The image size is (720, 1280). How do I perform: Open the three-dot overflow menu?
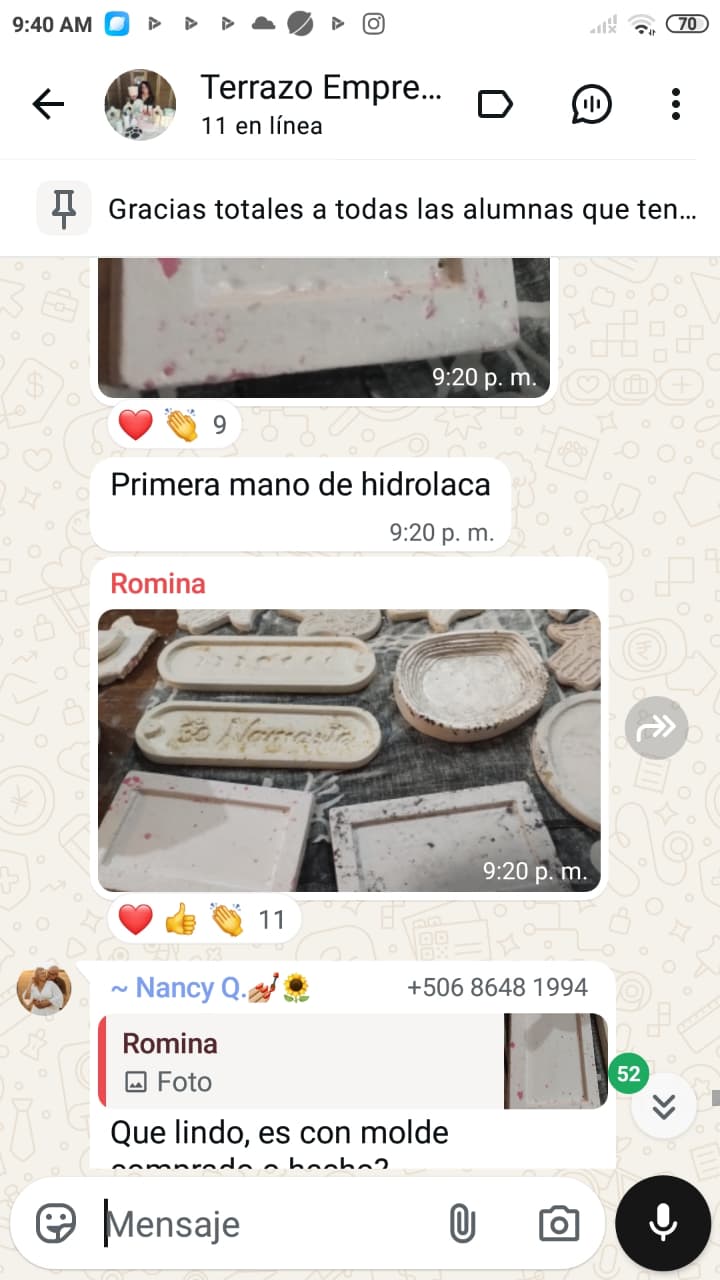click(676, 104)
